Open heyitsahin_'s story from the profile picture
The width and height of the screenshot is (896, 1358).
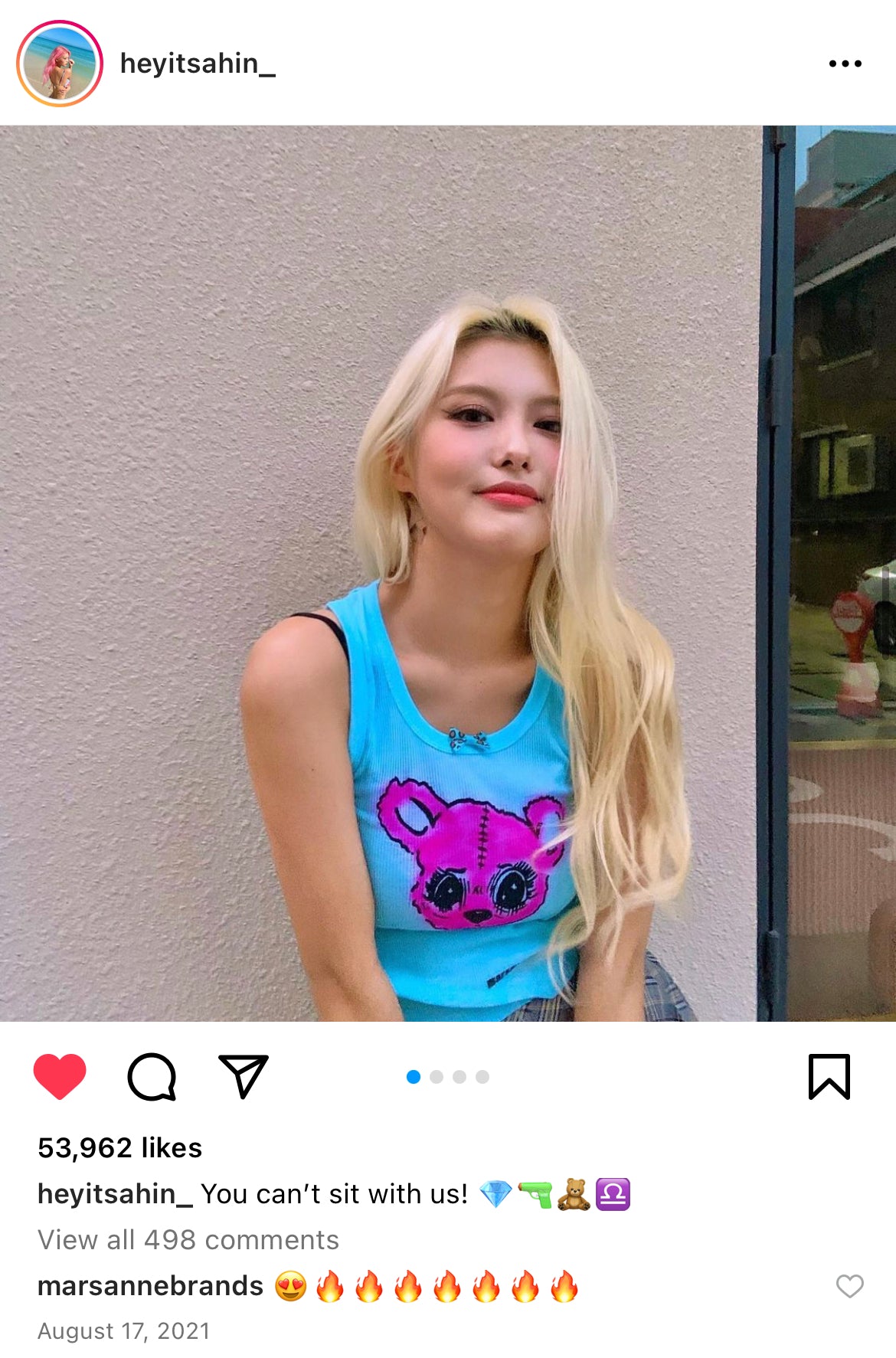[60, 64]
